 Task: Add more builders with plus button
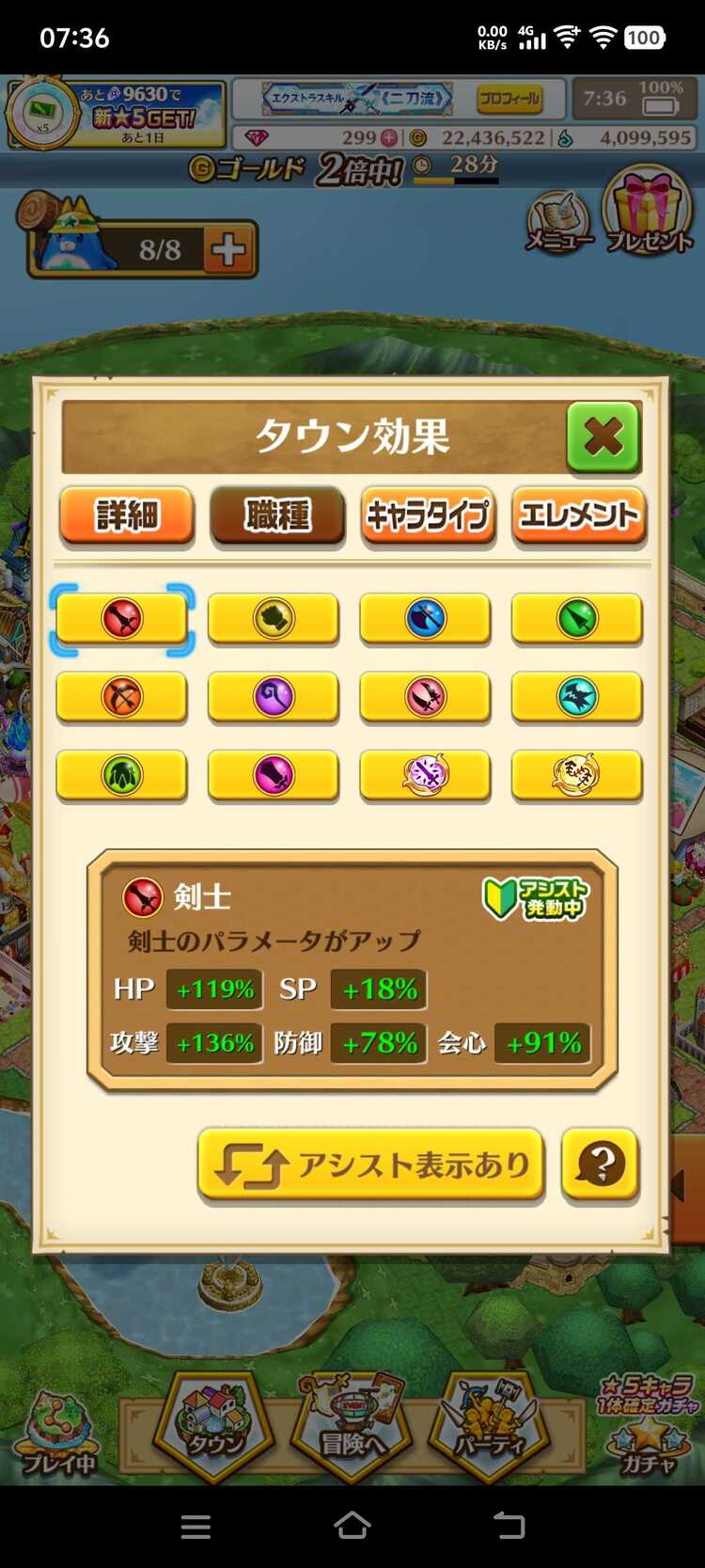tap(228, 250)
